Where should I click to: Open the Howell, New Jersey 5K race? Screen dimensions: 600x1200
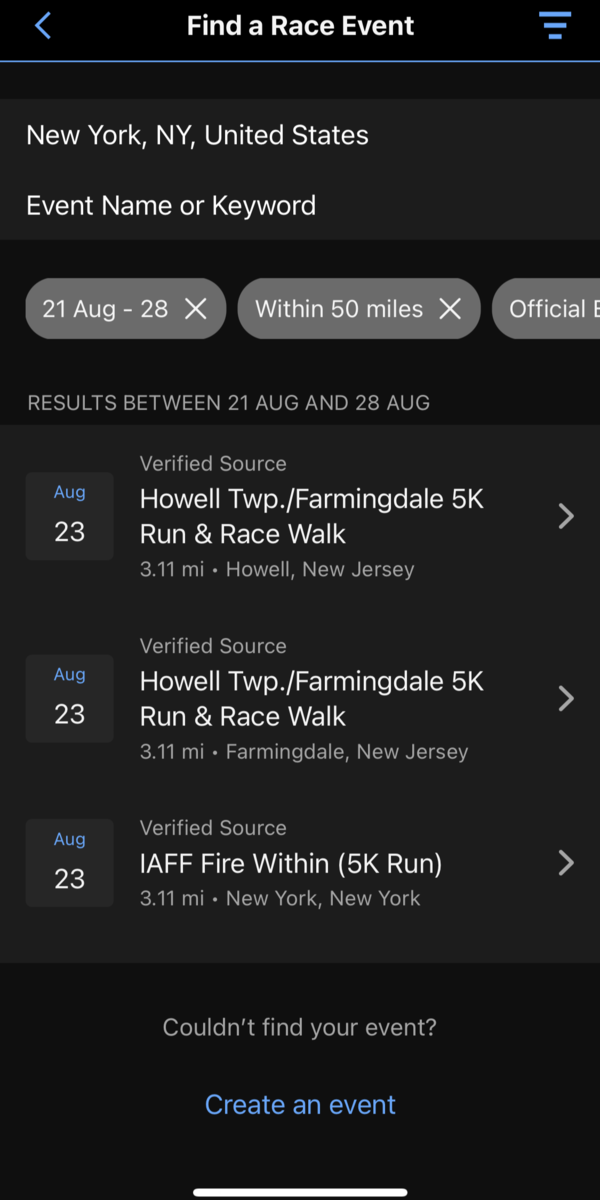point(300,516)
